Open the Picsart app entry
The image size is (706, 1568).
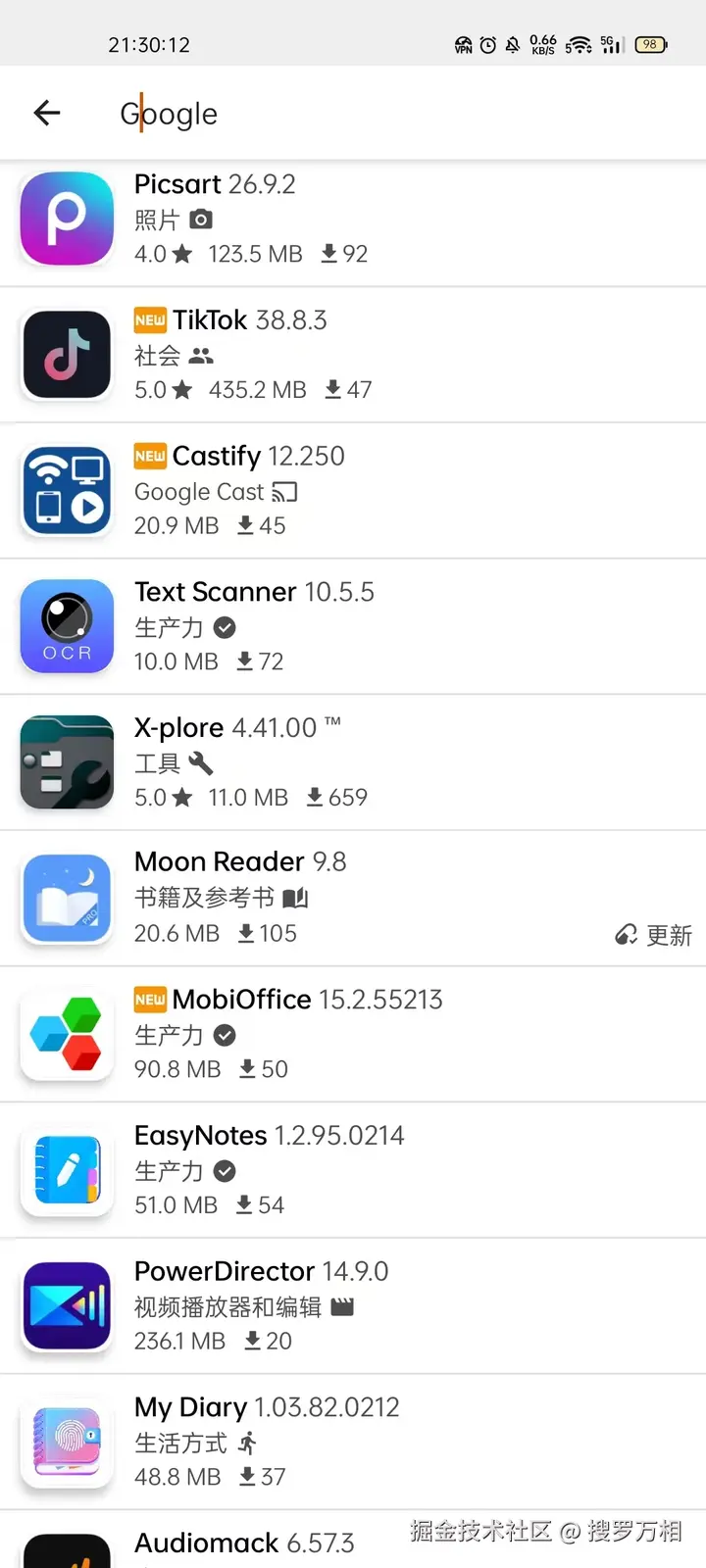pyautogui.click(x=353, y=219)
